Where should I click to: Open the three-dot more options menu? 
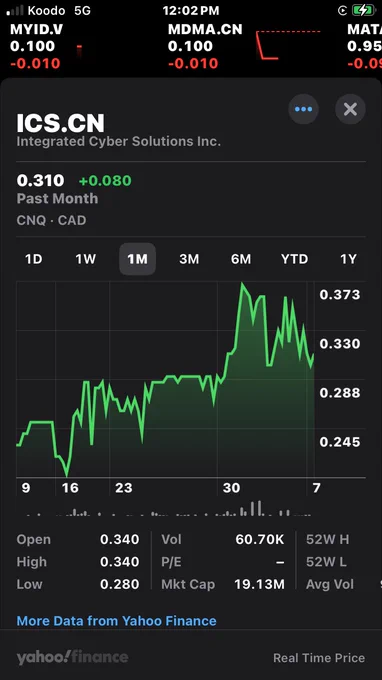pos(303,109)
